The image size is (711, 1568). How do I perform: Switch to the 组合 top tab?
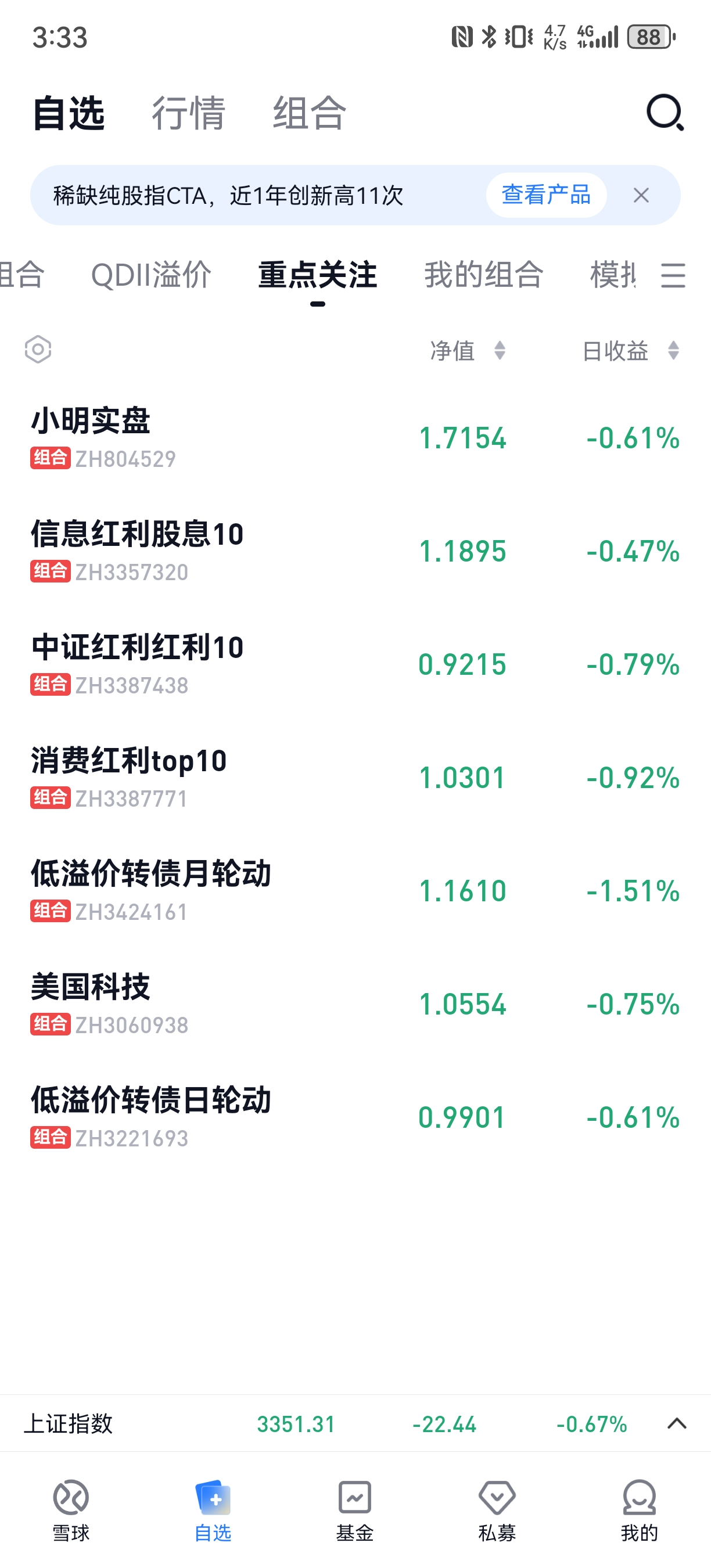[x=309, y=113]
